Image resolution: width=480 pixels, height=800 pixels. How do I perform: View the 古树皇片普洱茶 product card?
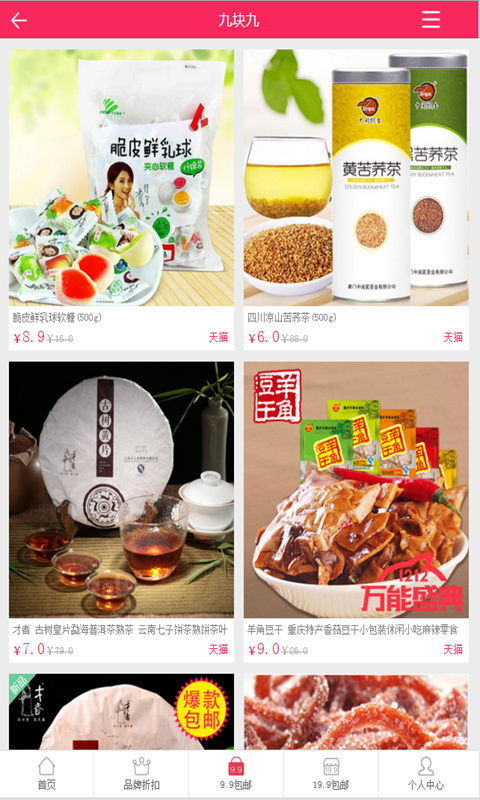tap(121, 512)
